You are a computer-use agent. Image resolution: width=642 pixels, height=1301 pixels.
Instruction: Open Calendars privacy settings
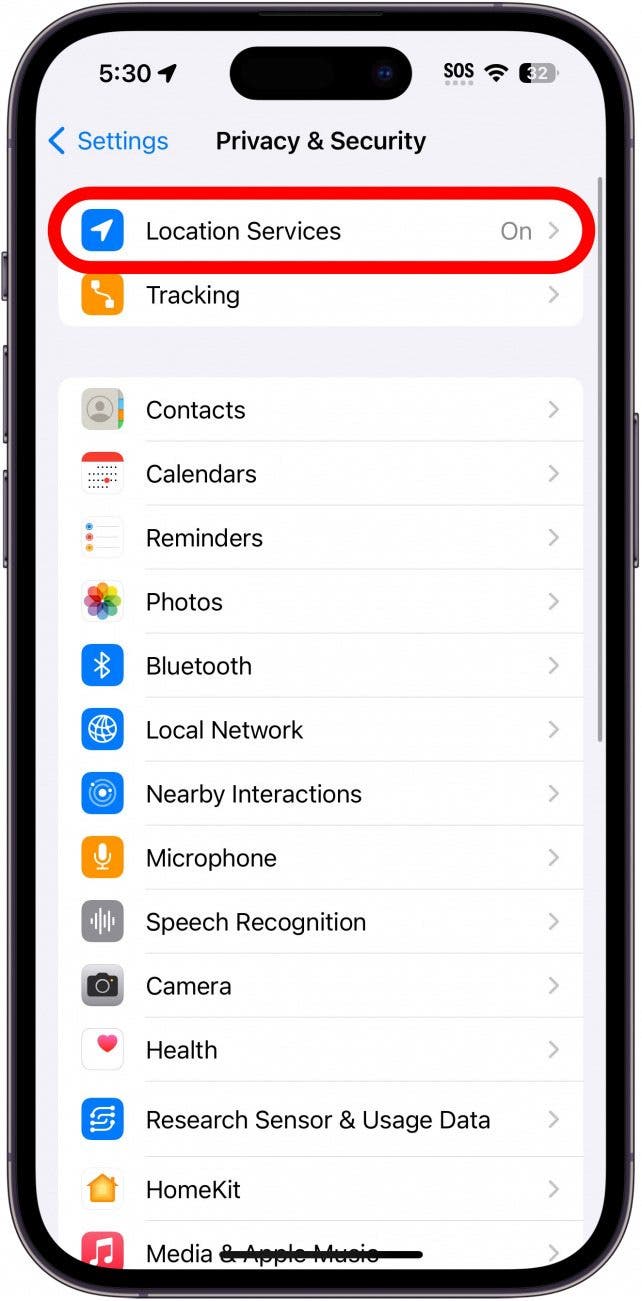point(320,474)
